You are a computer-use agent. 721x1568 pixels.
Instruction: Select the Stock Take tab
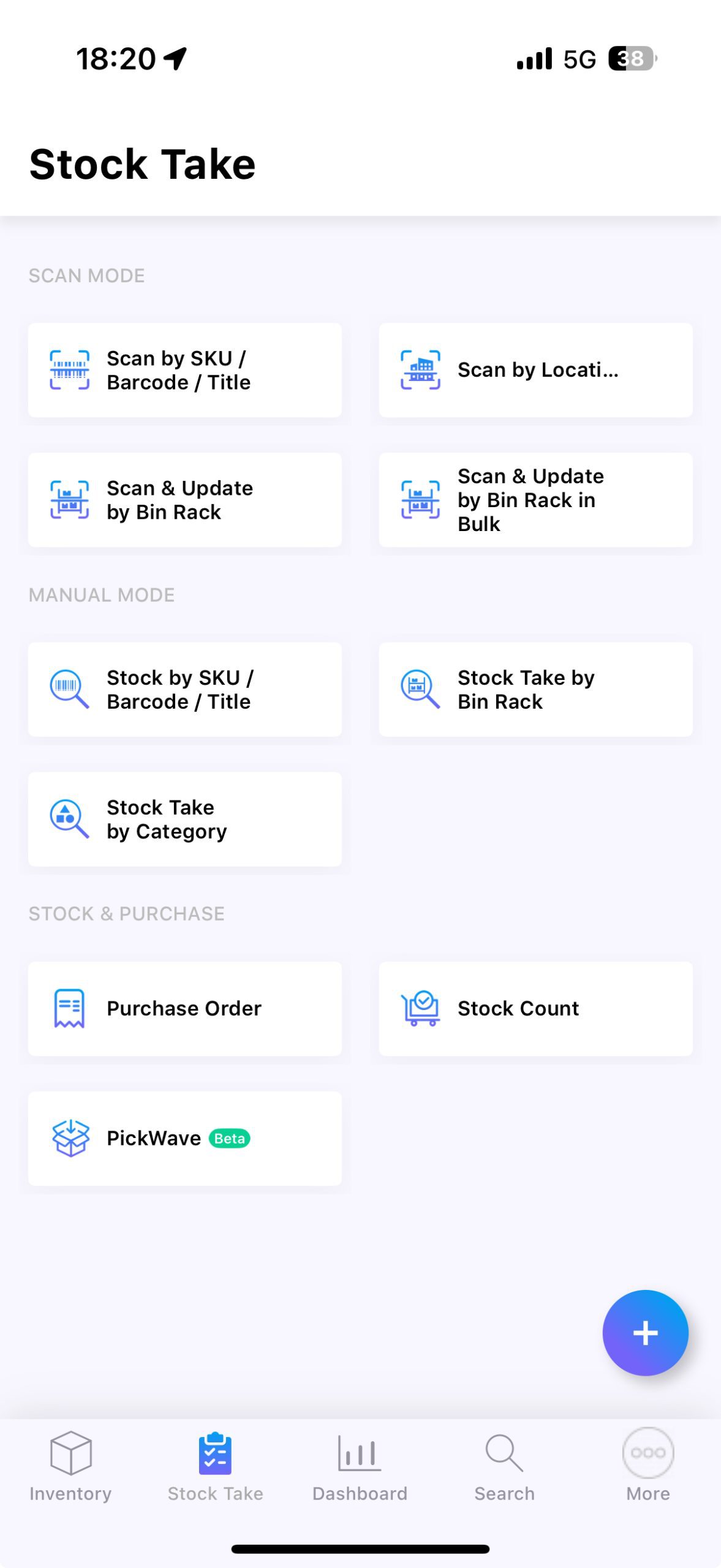point(215,1466)
